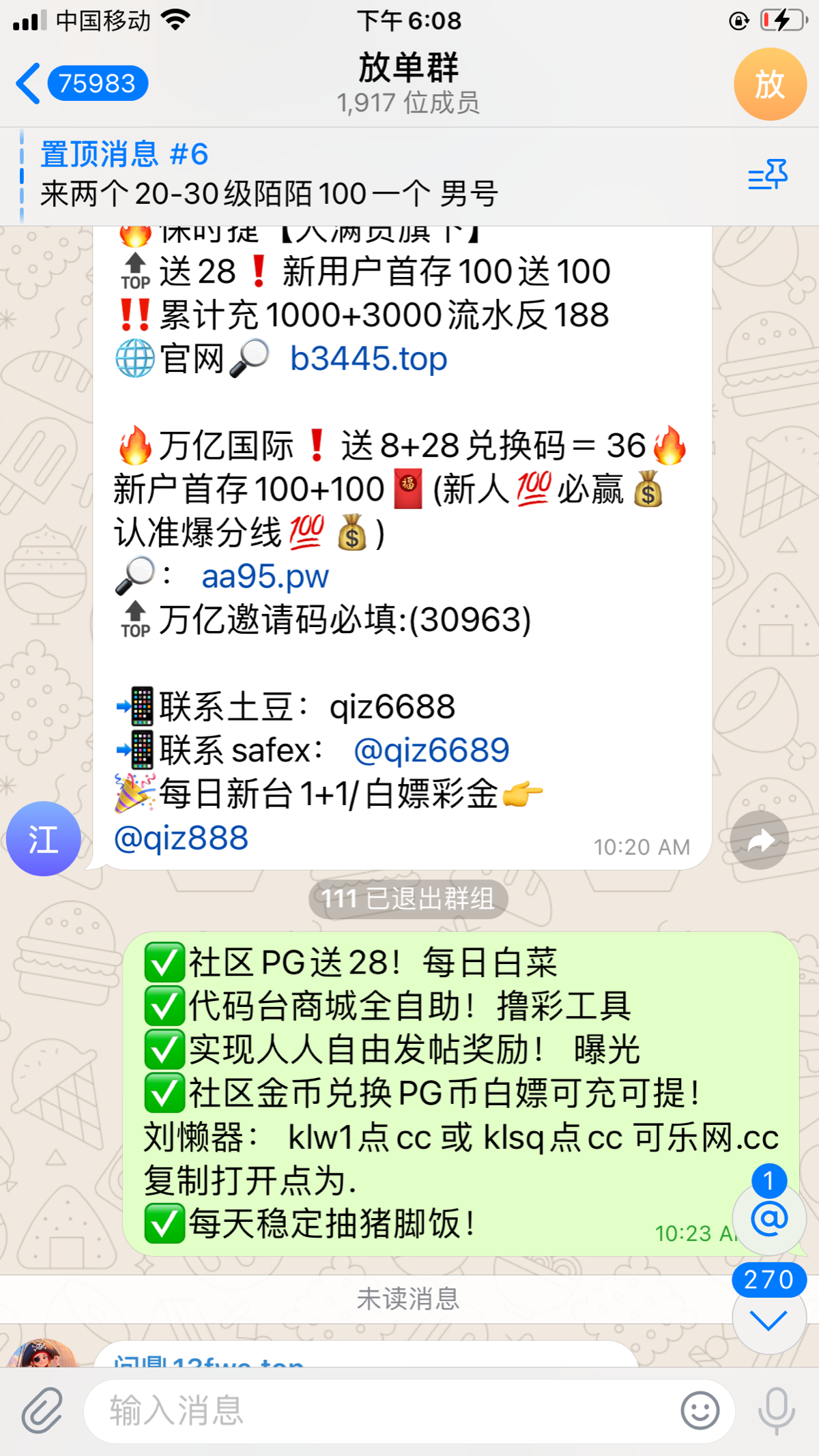The width and height of the screenshot is (819, 1456).
Task: Open the aa95.pw link
Action: (265, 577)
